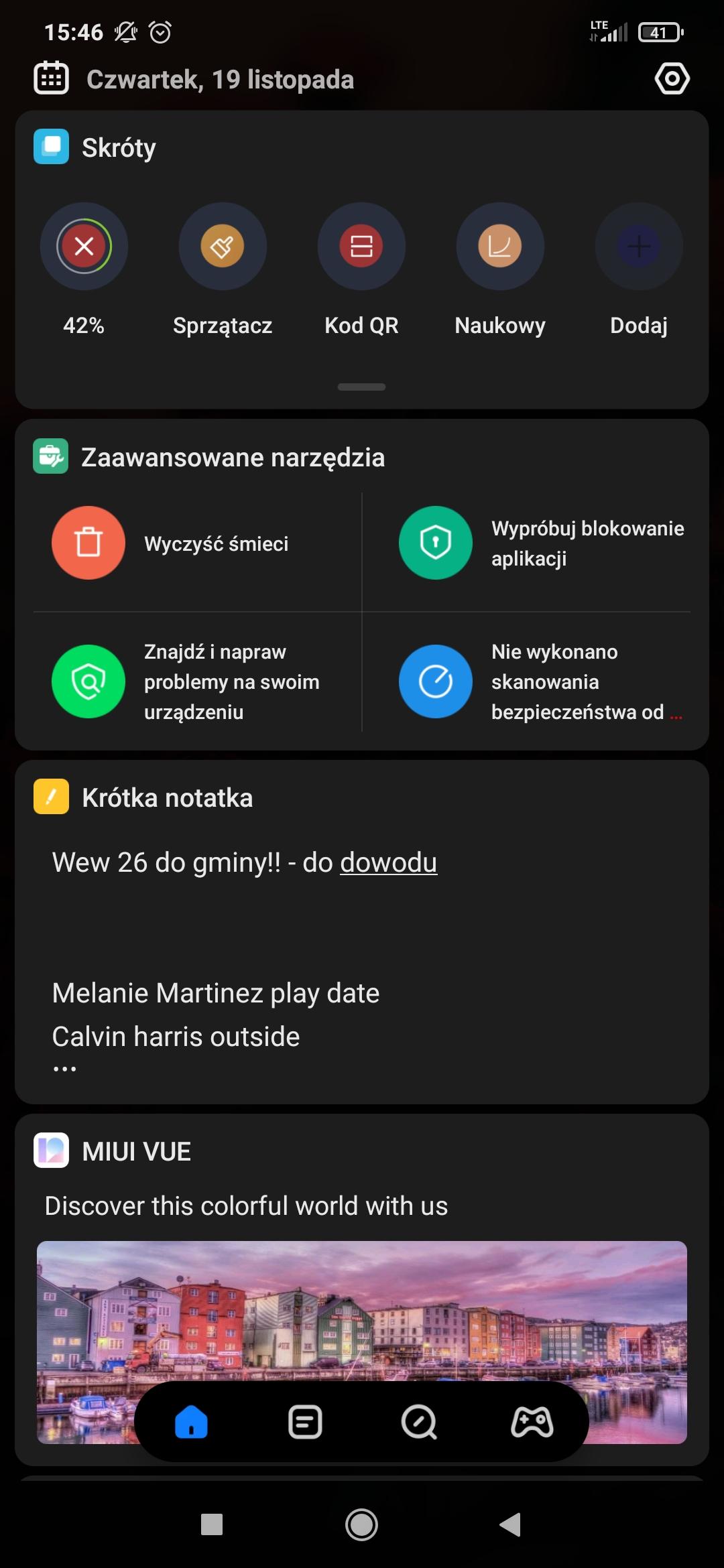Open the games controller tab
The width and height of the screenshot is (724, 1568).
click(532, 1422)
